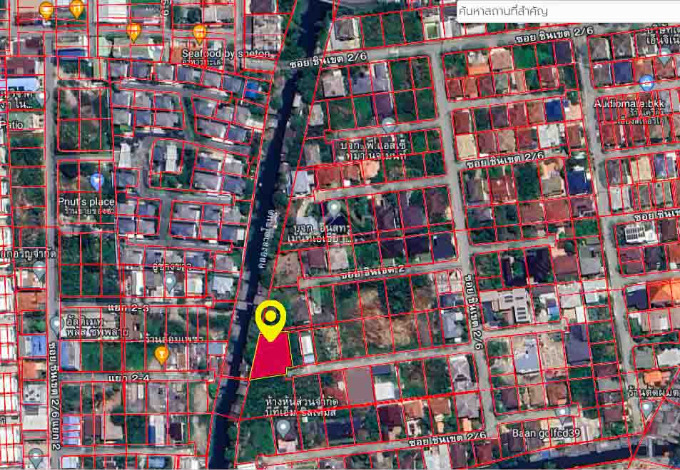
Task: Open the Pnut's place marker
Action: point(96,182)
